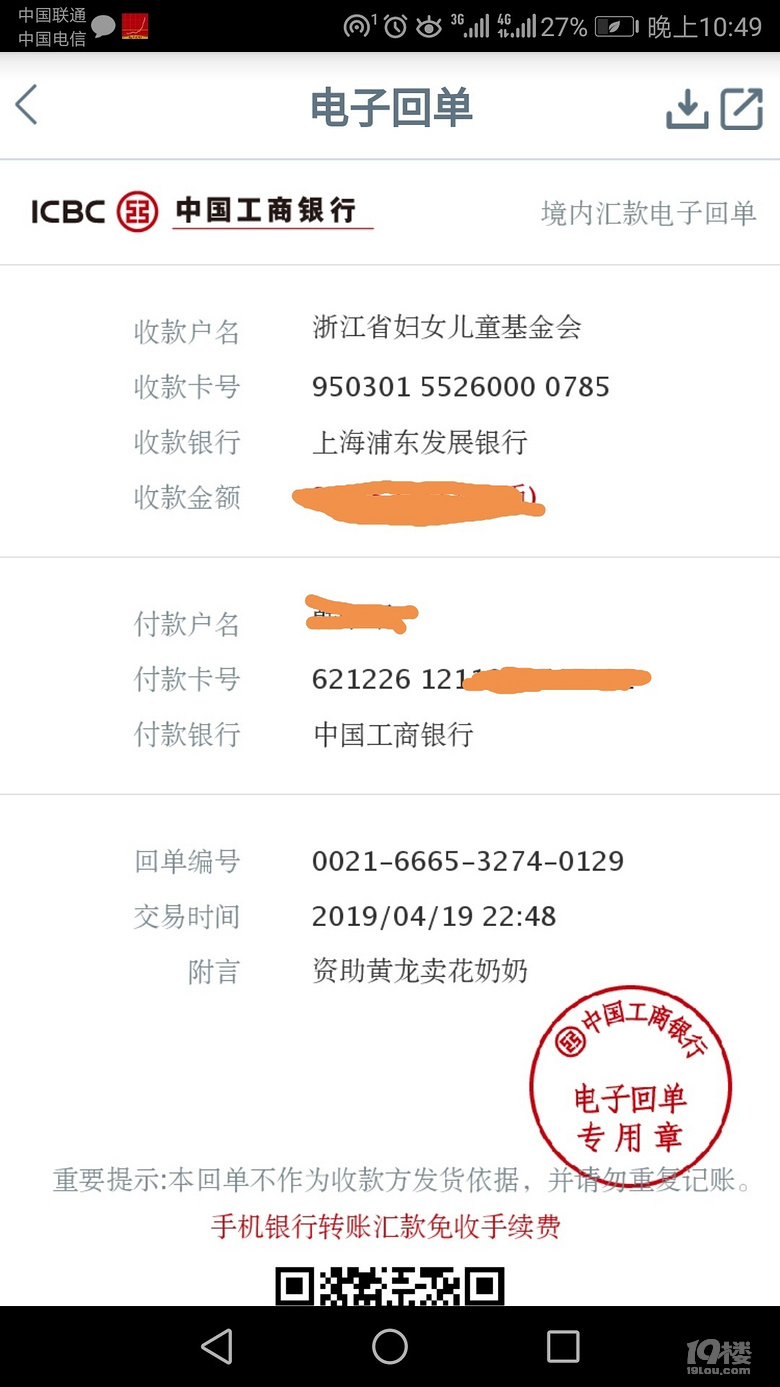Share the electronic receipt externally
780x1387 pixels.
(742, 108)
